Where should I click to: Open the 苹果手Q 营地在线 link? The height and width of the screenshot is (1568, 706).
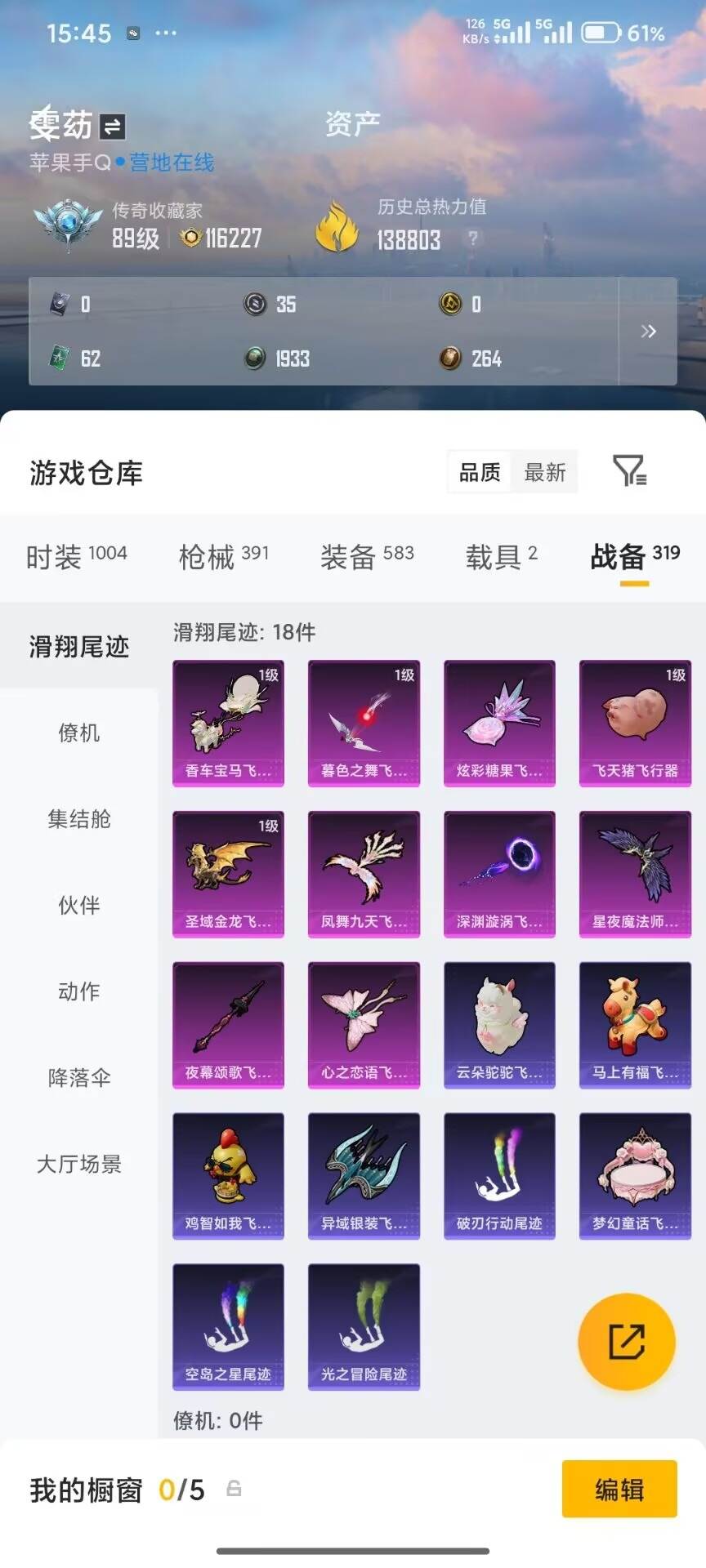click(x=121, y=163)
